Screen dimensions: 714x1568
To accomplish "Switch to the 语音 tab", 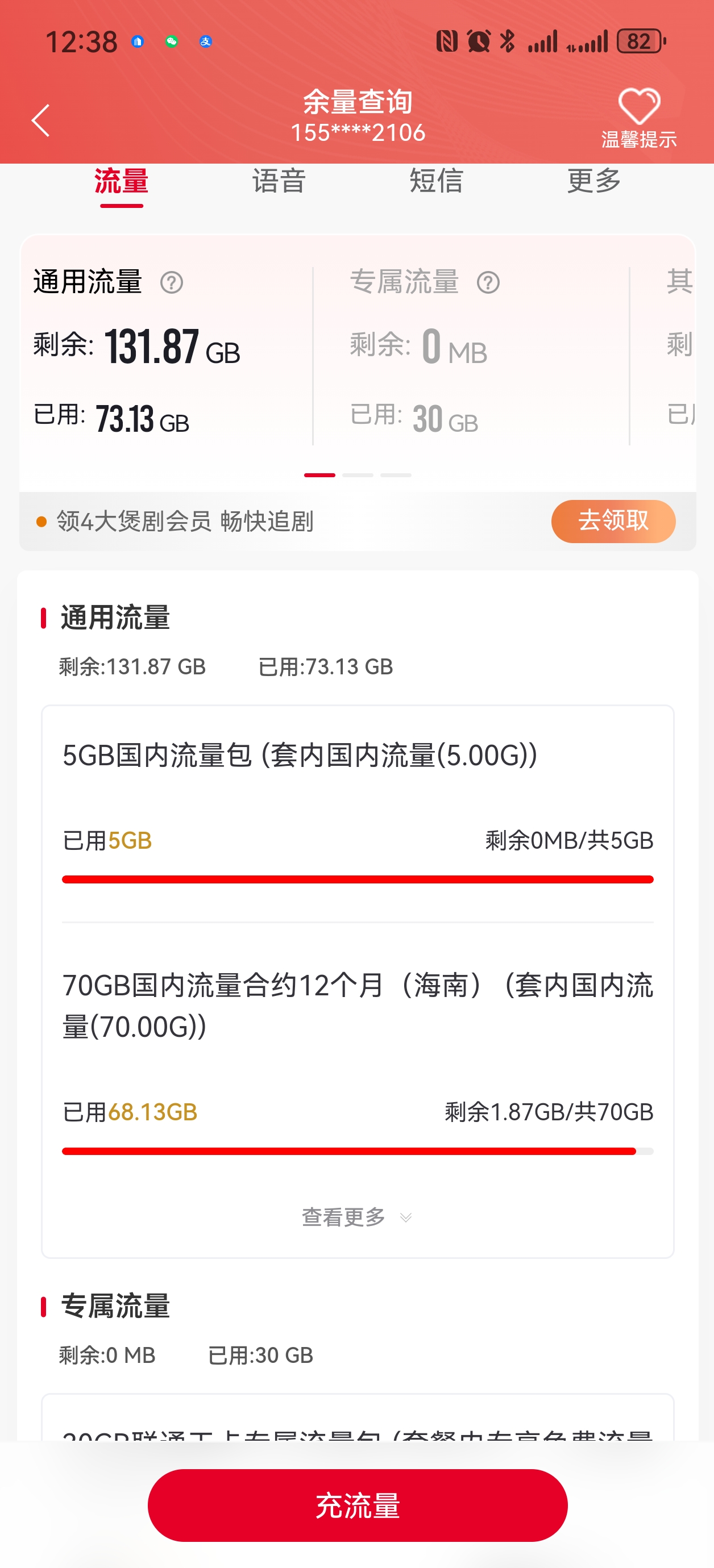I will pos(279,181).
